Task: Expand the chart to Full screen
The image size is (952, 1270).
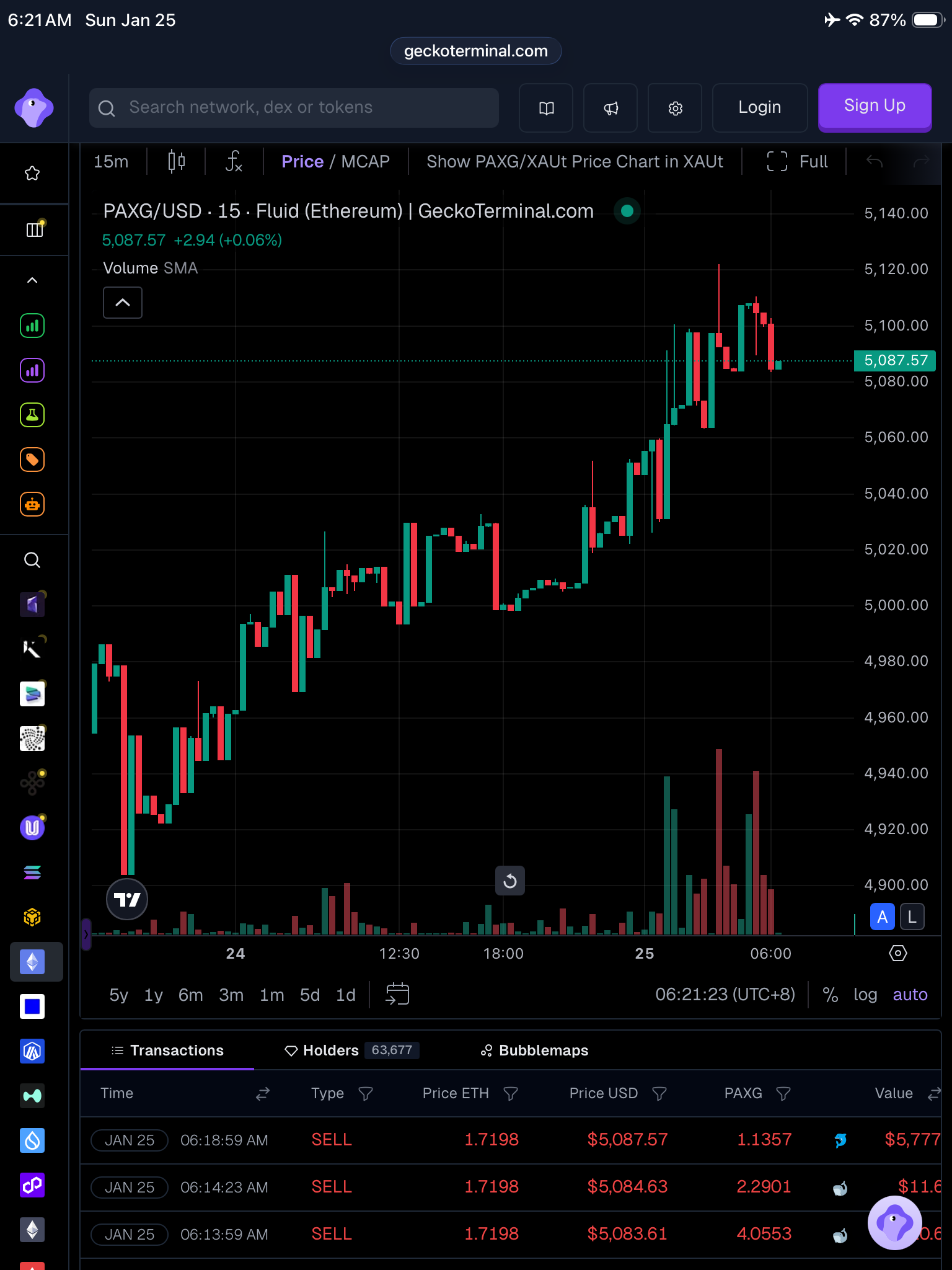Action: pyautogui.click(x=797, y=162)
